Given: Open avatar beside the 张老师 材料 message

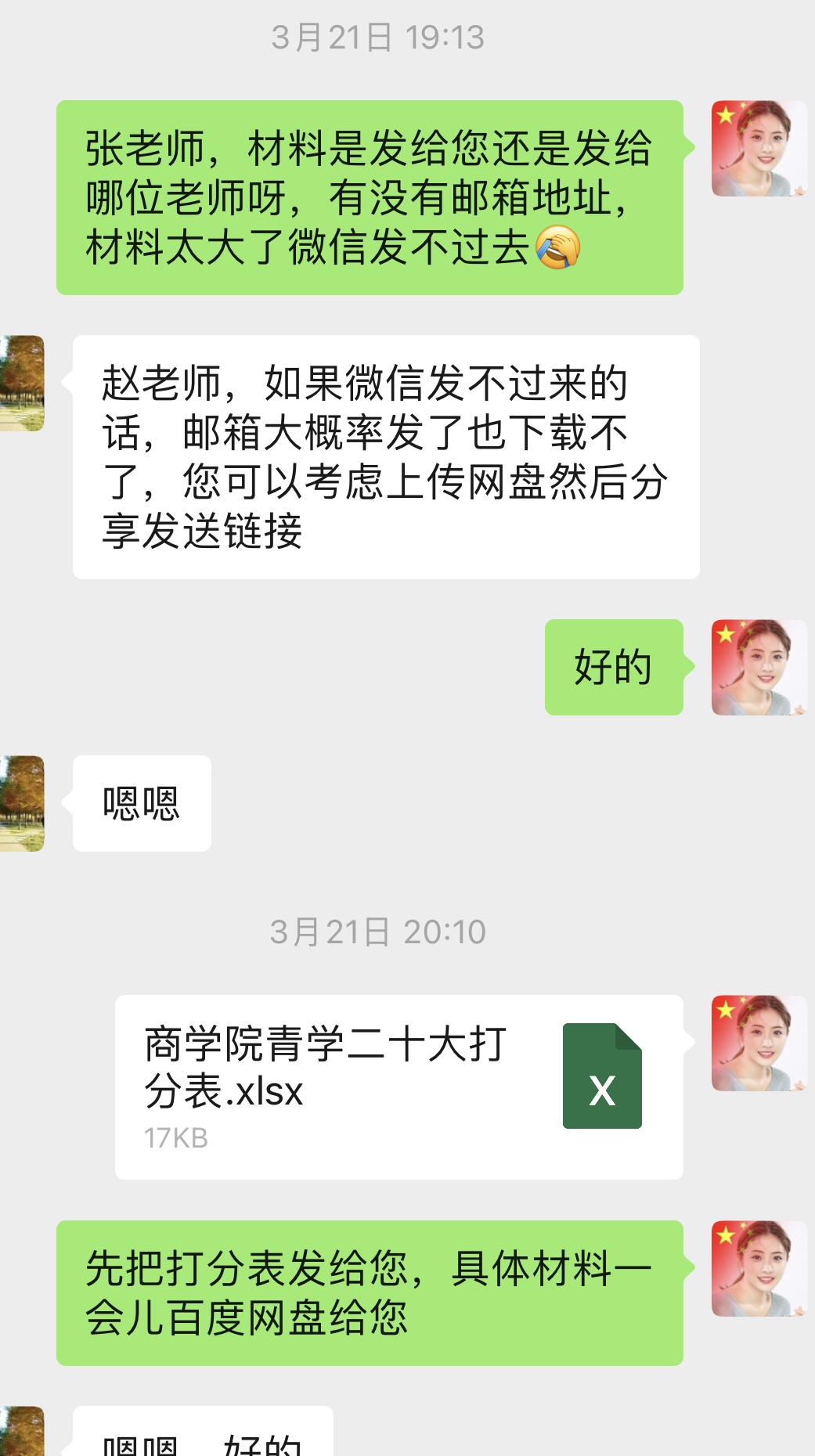Looking at the screenshot, I should tap(758, 149).
